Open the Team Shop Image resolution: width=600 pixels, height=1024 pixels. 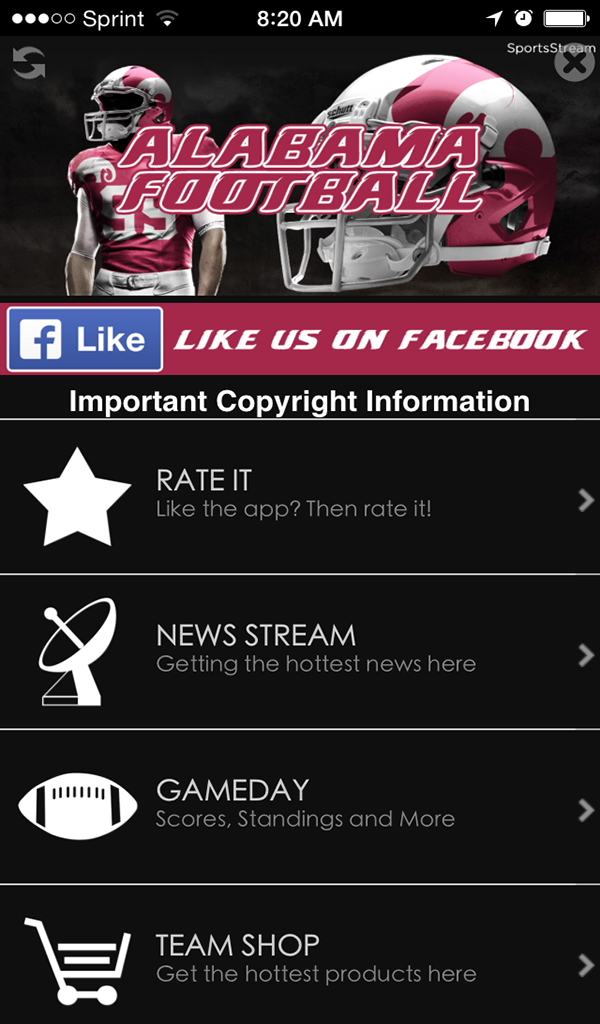(300, 958)
